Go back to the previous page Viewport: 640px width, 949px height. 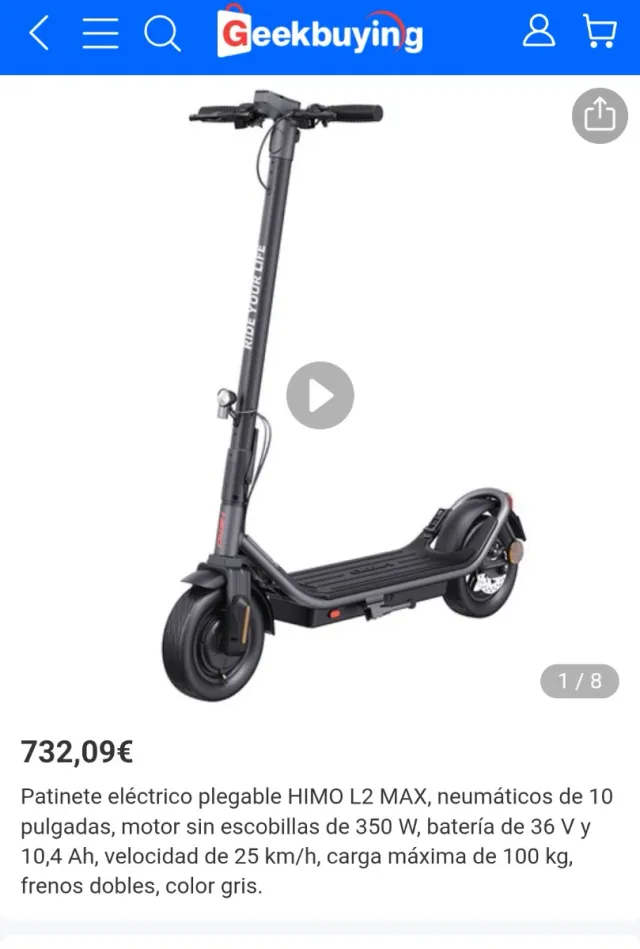coord(38,34)
